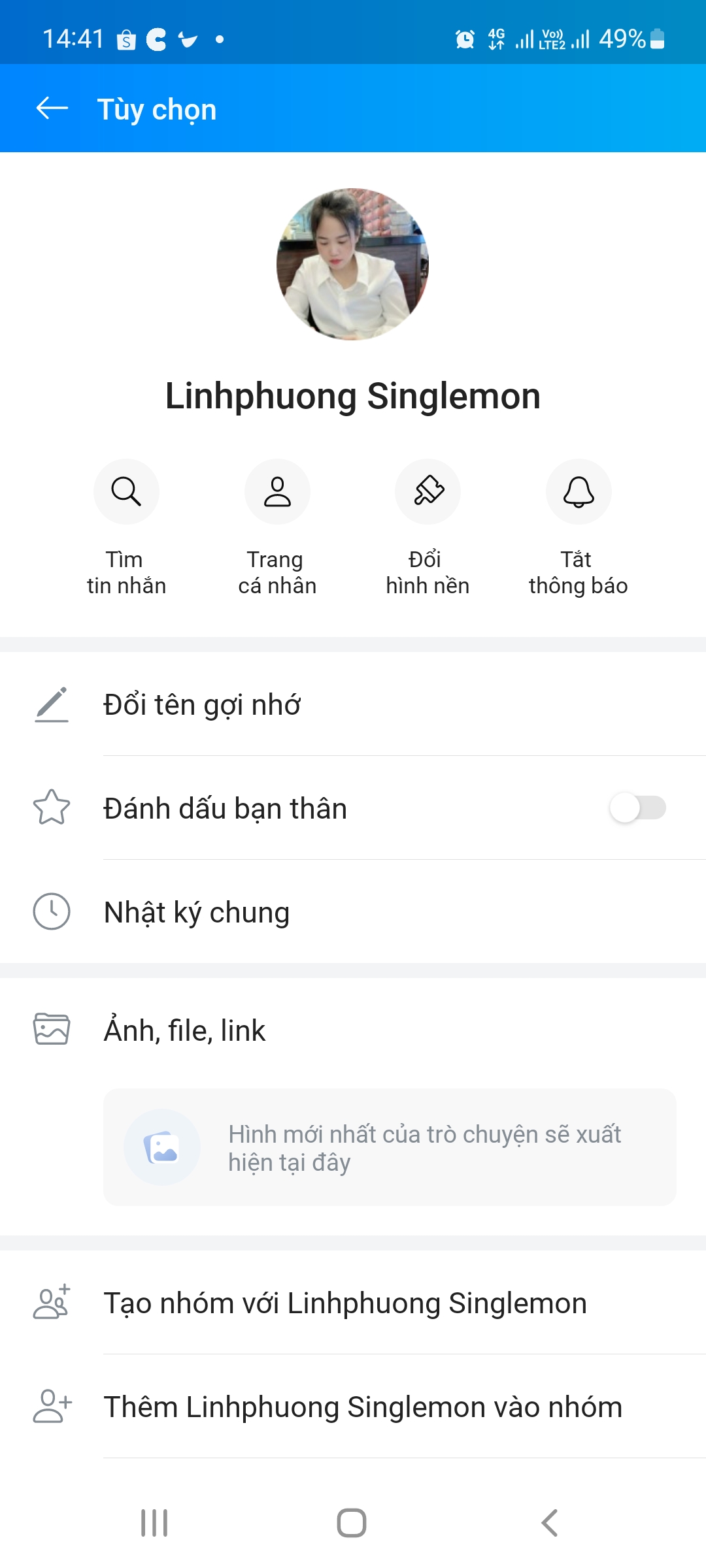The width and height of the screenshot is (706, 1568).
Task: Mute notifications with Tắt thông báo
Action: pyautogui.click(x=579, y=492)
